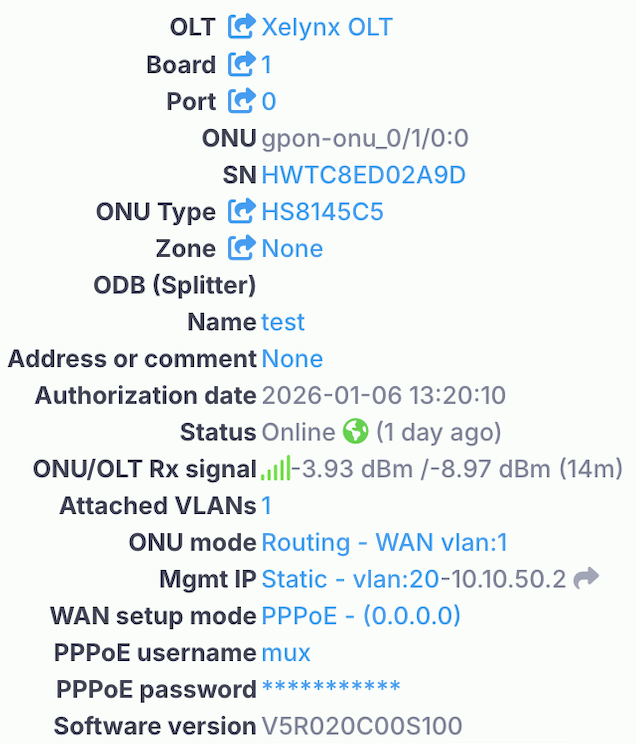Screen dimensions: 636x744
Task: Open Attached VLANs value 1
Action: pos(267,506)
